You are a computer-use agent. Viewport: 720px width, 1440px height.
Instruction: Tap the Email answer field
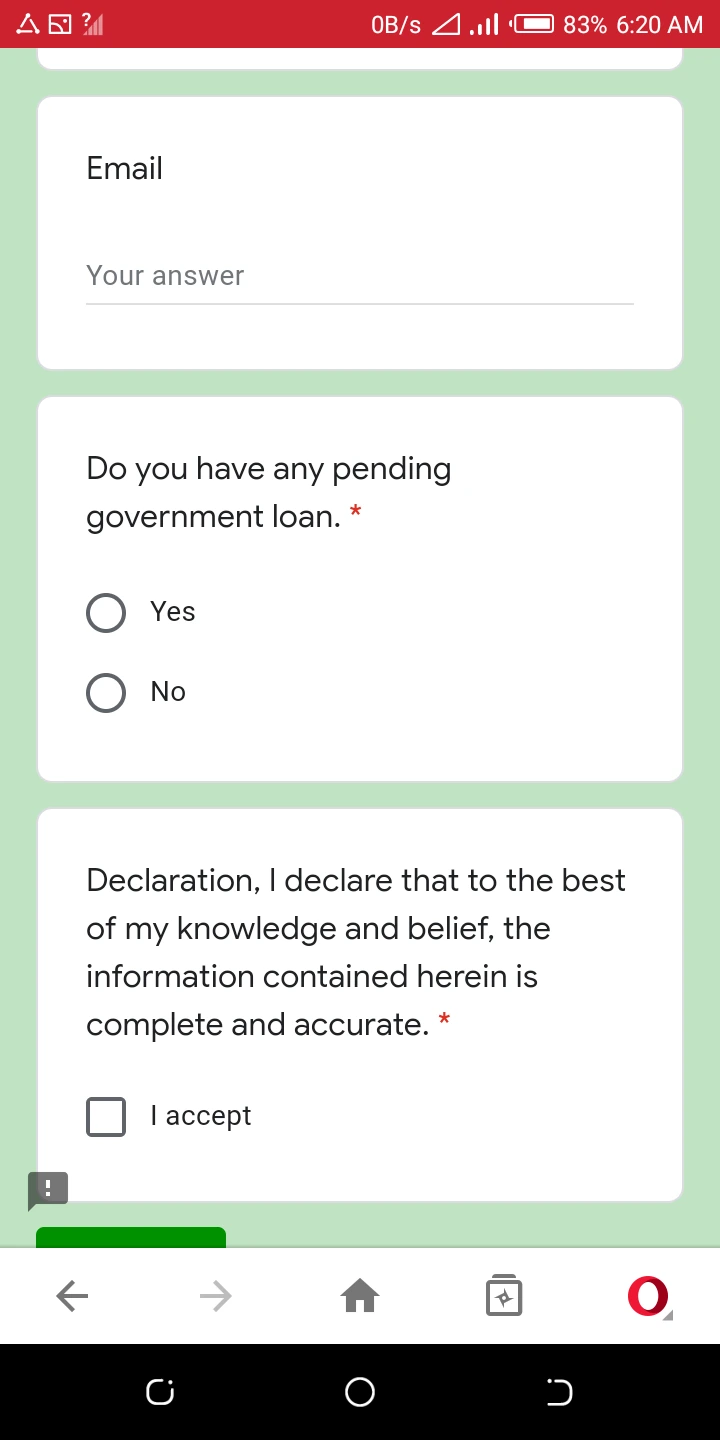pyautogui.click(x=360, y=276)
